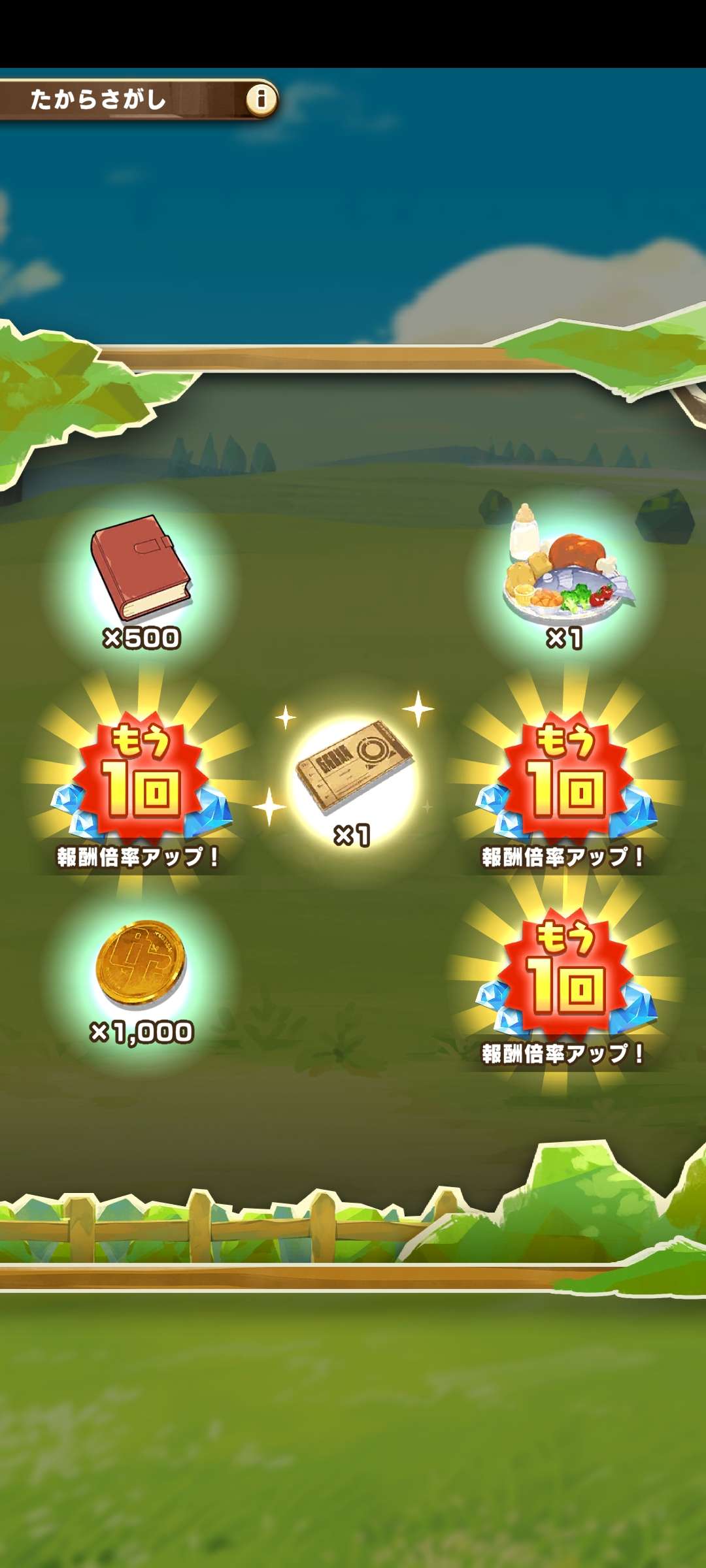Open the たからさがし info icon
This screenshot has width=706, height=1568.
[x=261, y=99]
